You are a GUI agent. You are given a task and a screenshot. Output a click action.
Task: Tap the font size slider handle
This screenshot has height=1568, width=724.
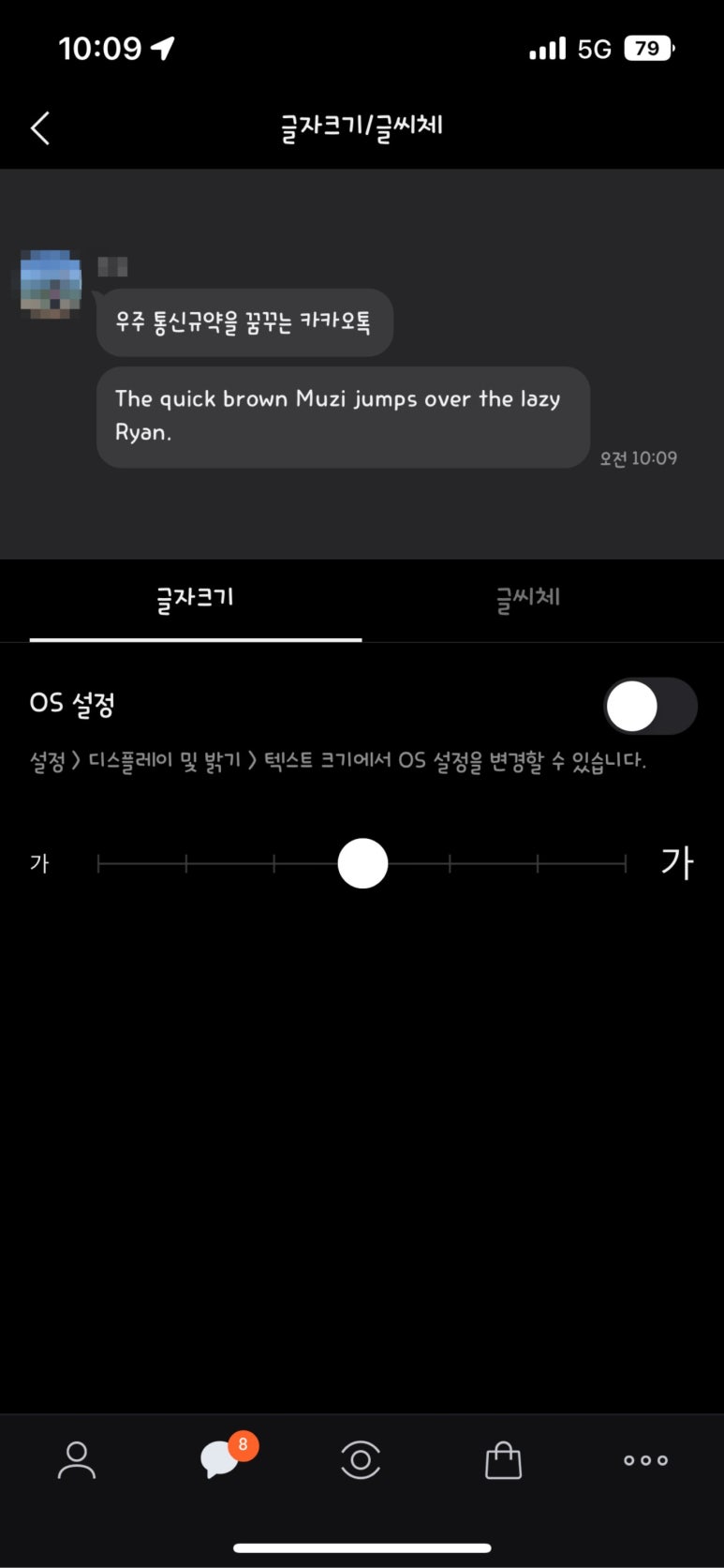click(x=362, y=863)
